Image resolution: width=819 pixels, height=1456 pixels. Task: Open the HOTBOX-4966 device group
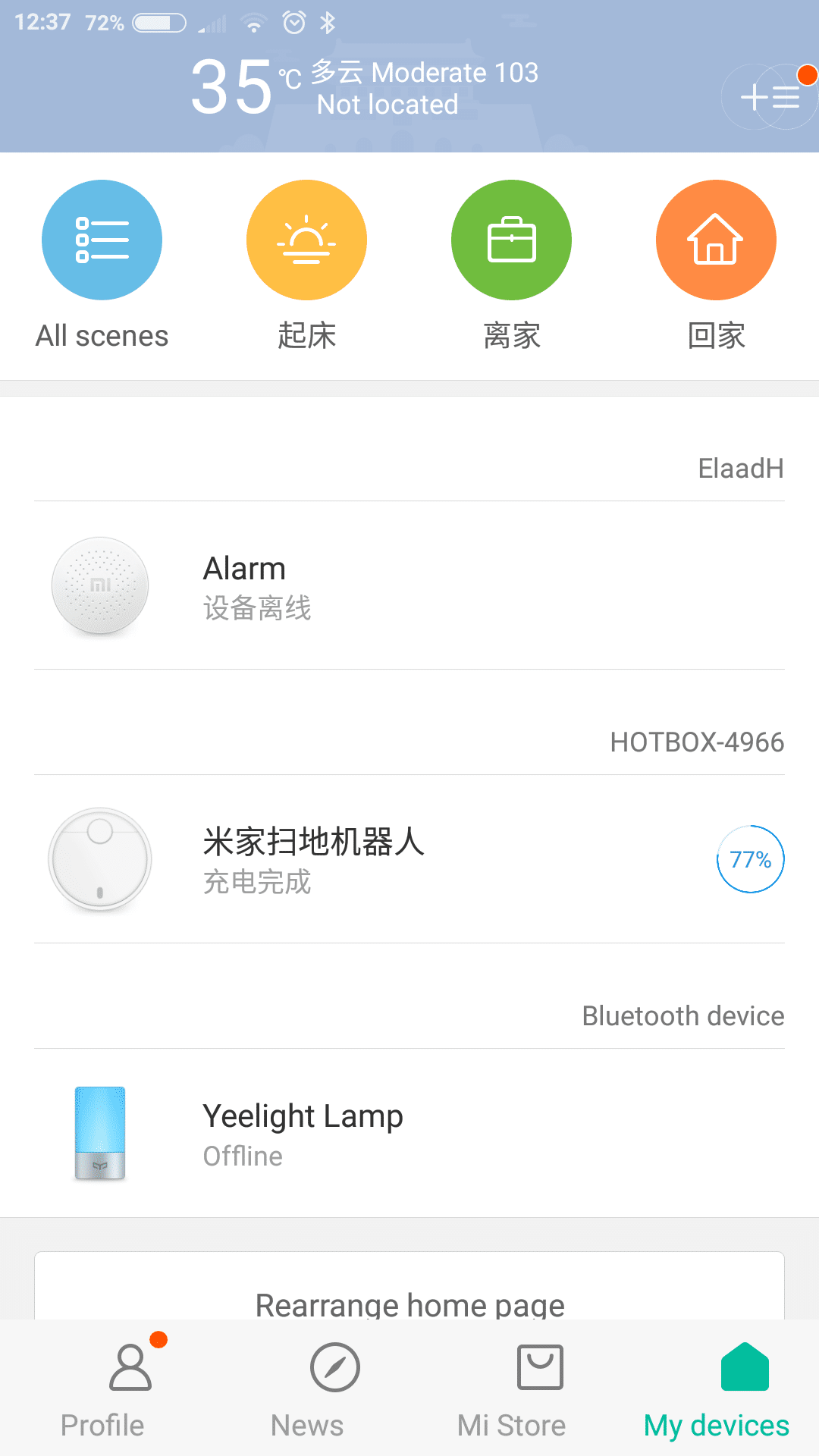pos(697,742)
